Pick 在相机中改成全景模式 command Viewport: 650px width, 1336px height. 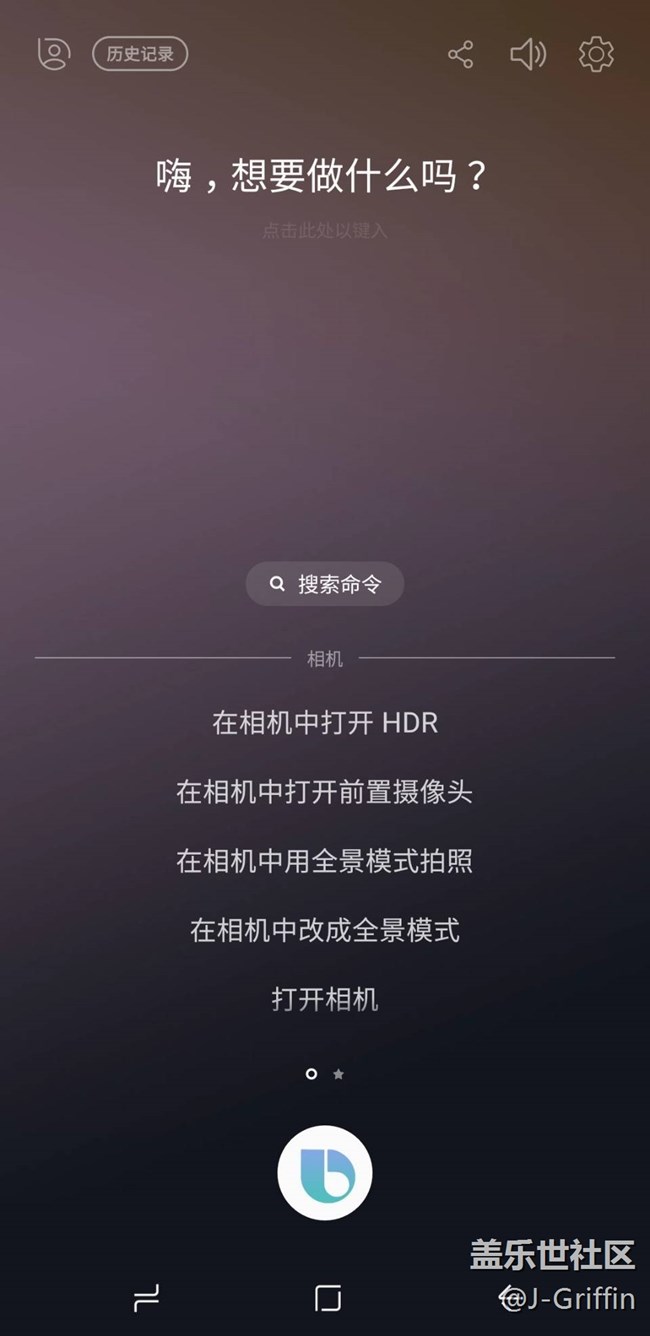[325, 931]
